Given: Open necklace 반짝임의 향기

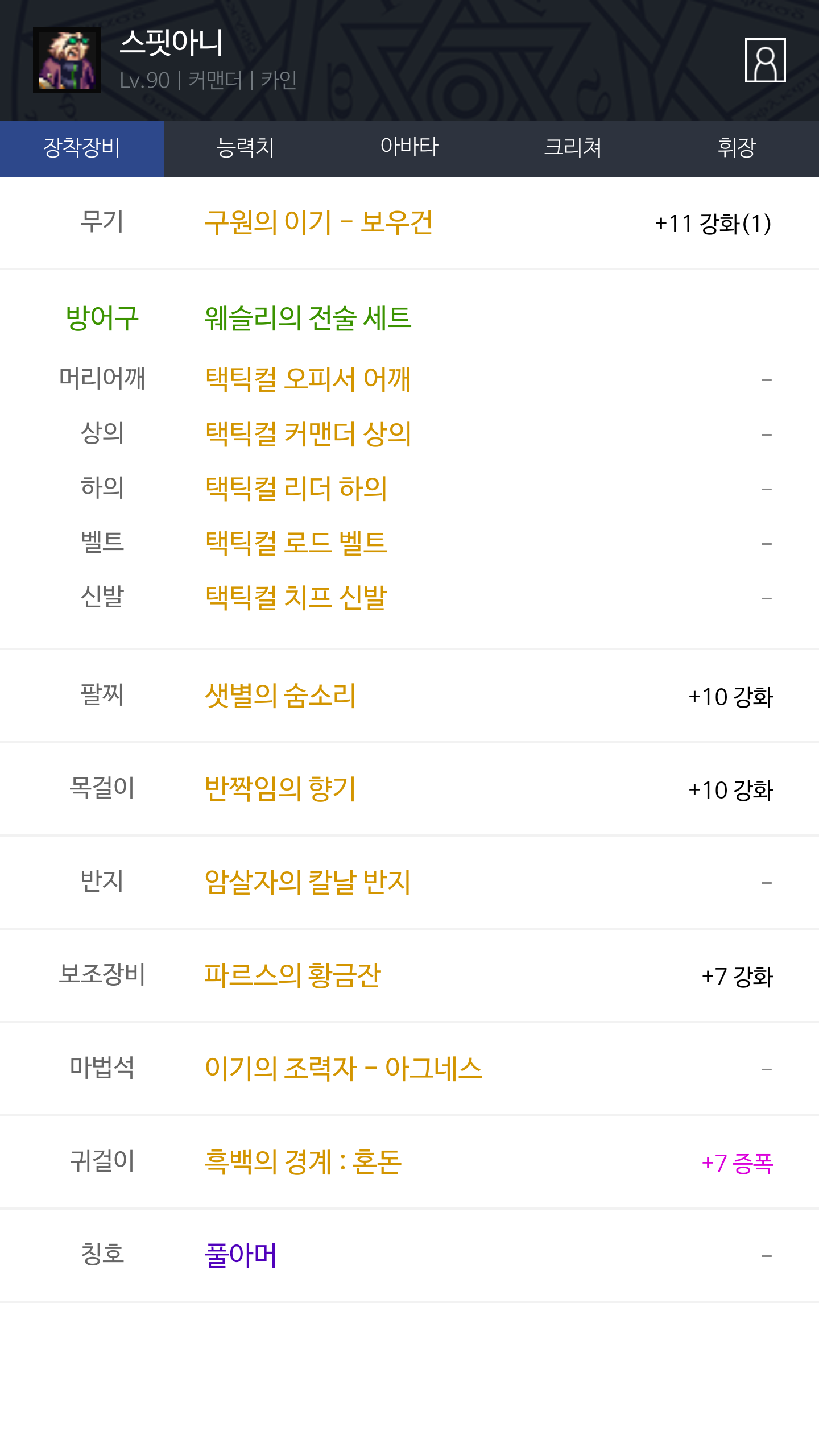Looking at the screenshot, I should click(x=280, y=789).
